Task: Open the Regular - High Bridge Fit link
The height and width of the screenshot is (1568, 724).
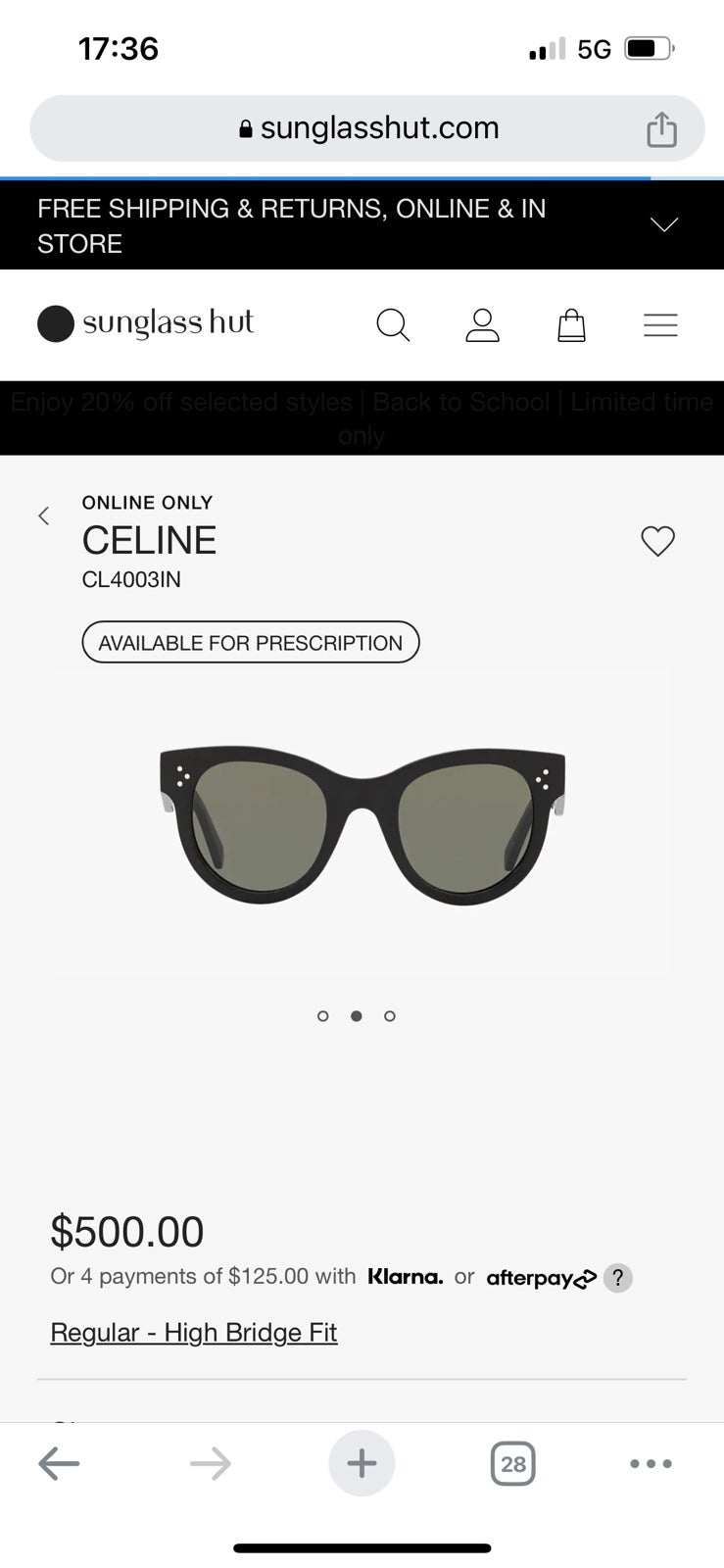Action: [x=194, y=1333]
